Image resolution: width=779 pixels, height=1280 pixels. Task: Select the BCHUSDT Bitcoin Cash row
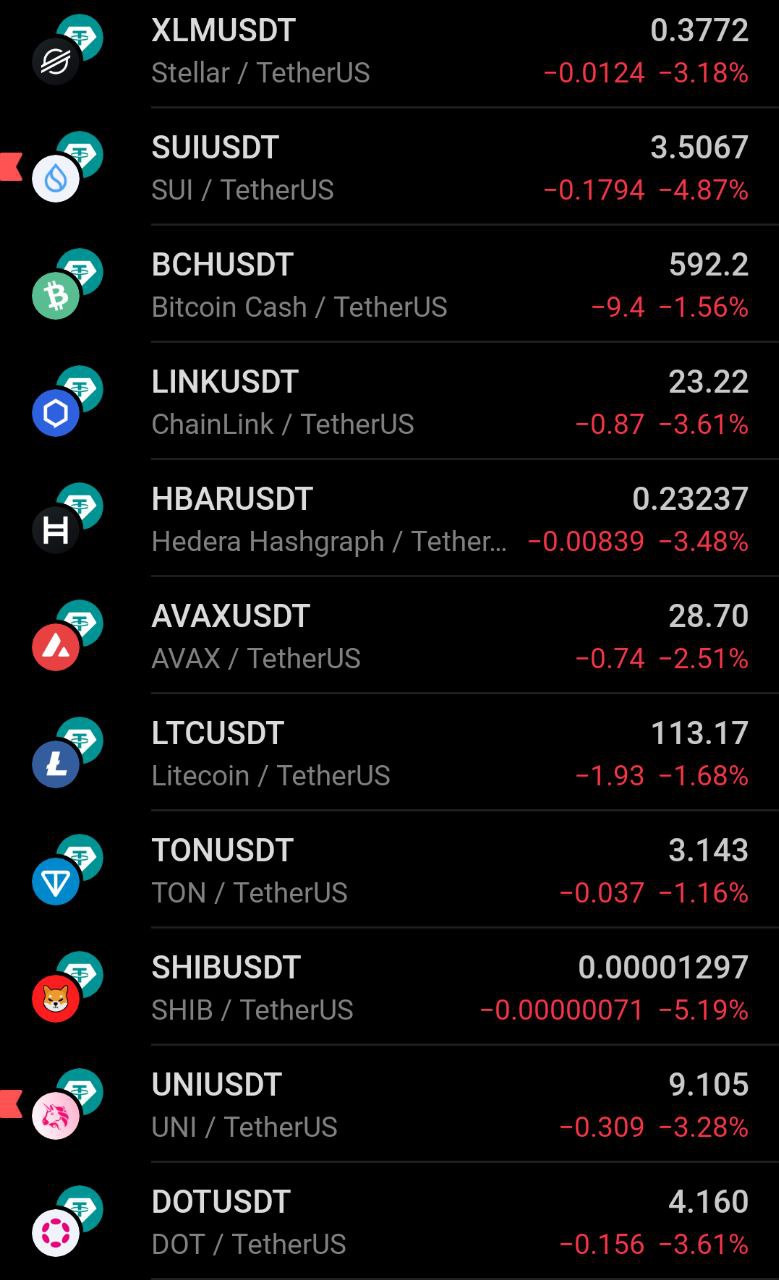(x=389, y=284)
